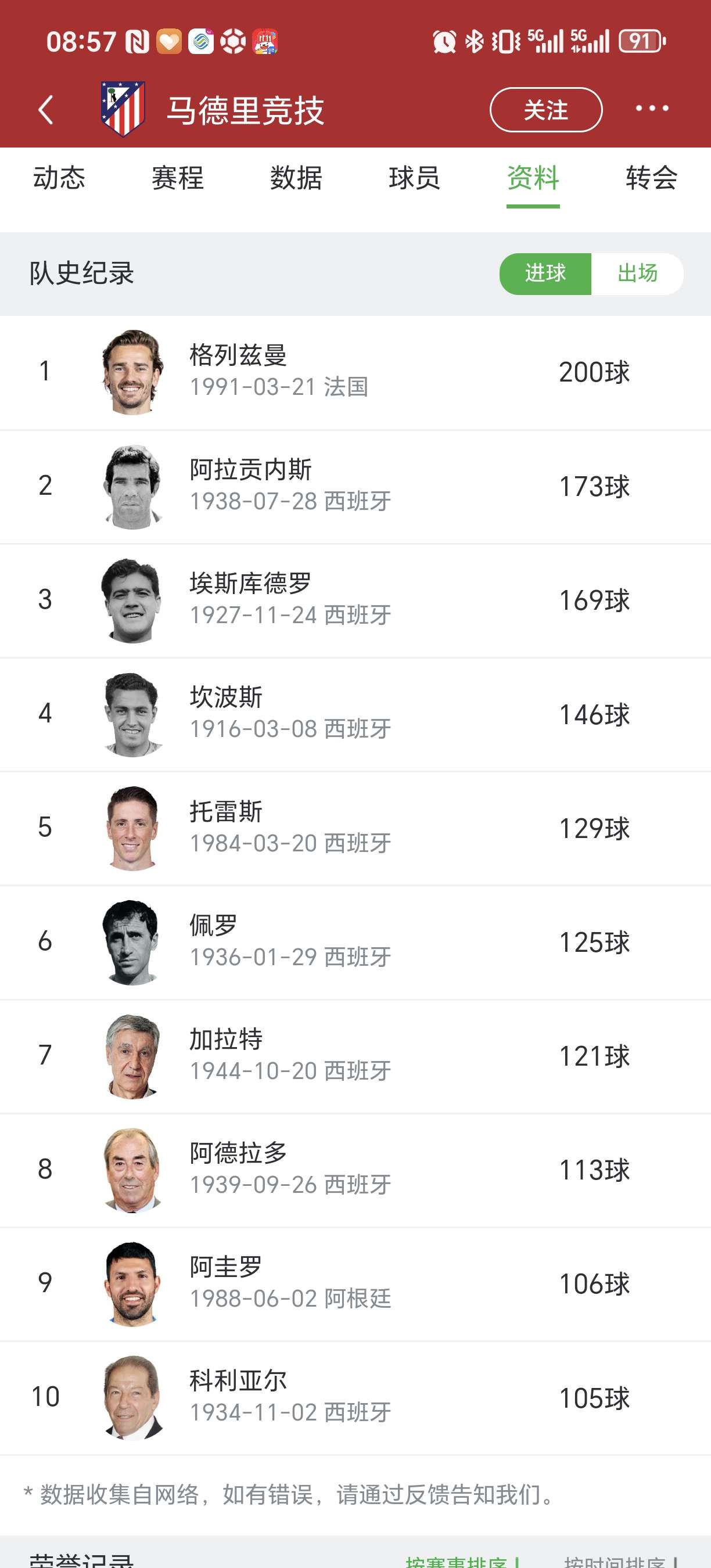Open the 坎波斯 row
711x1568 pixels.
[355, 715]
